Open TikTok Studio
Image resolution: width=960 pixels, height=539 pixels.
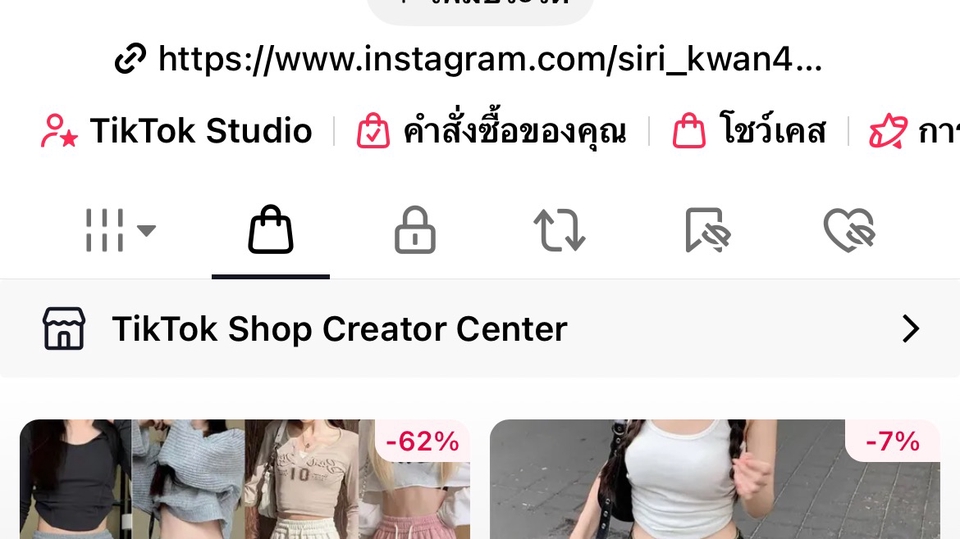coord(177,131)
